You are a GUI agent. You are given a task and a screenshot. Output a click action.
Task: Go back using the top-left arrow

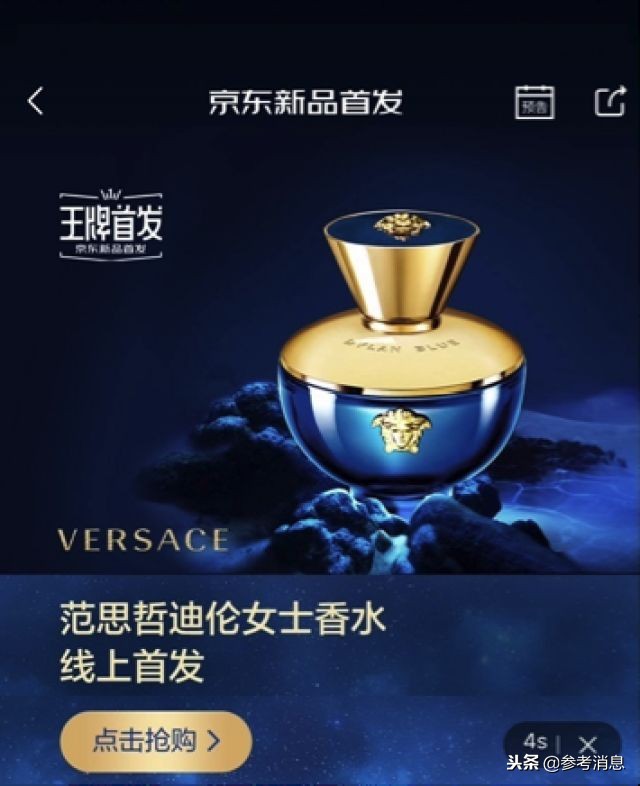(36, 101)
